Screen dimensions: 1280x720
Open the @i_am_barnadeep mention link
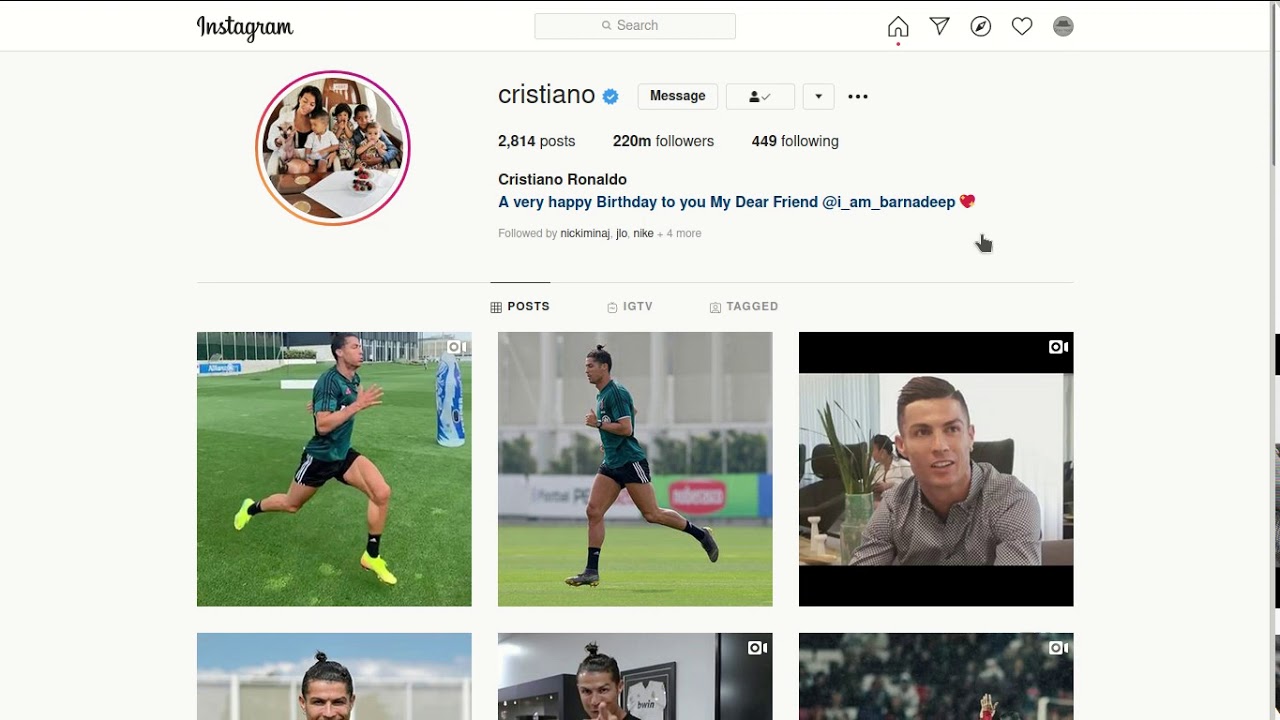coord(888,202)
